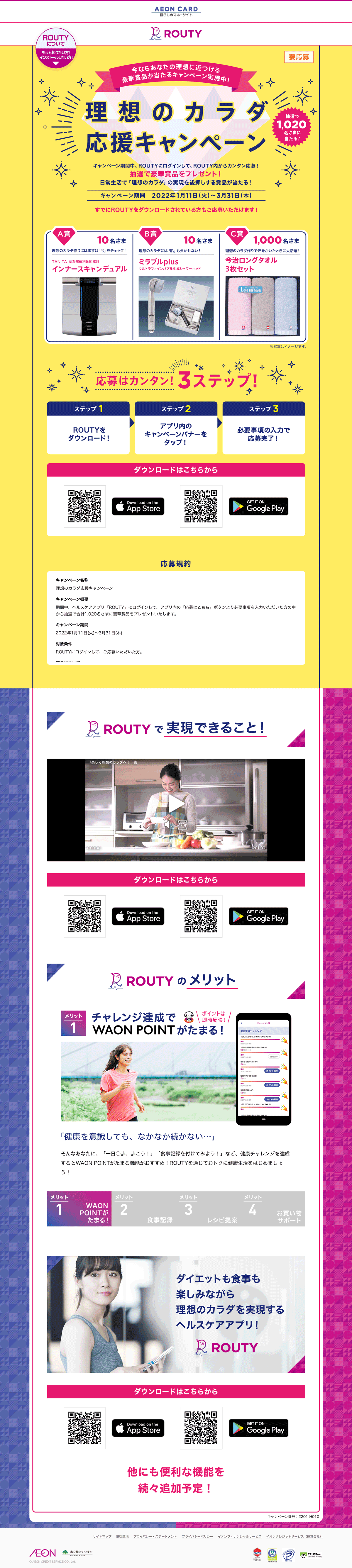Switch to the メリット4 お買い物サポート tab
This screenshot has height=1568, width=352.
[273, 1208]
